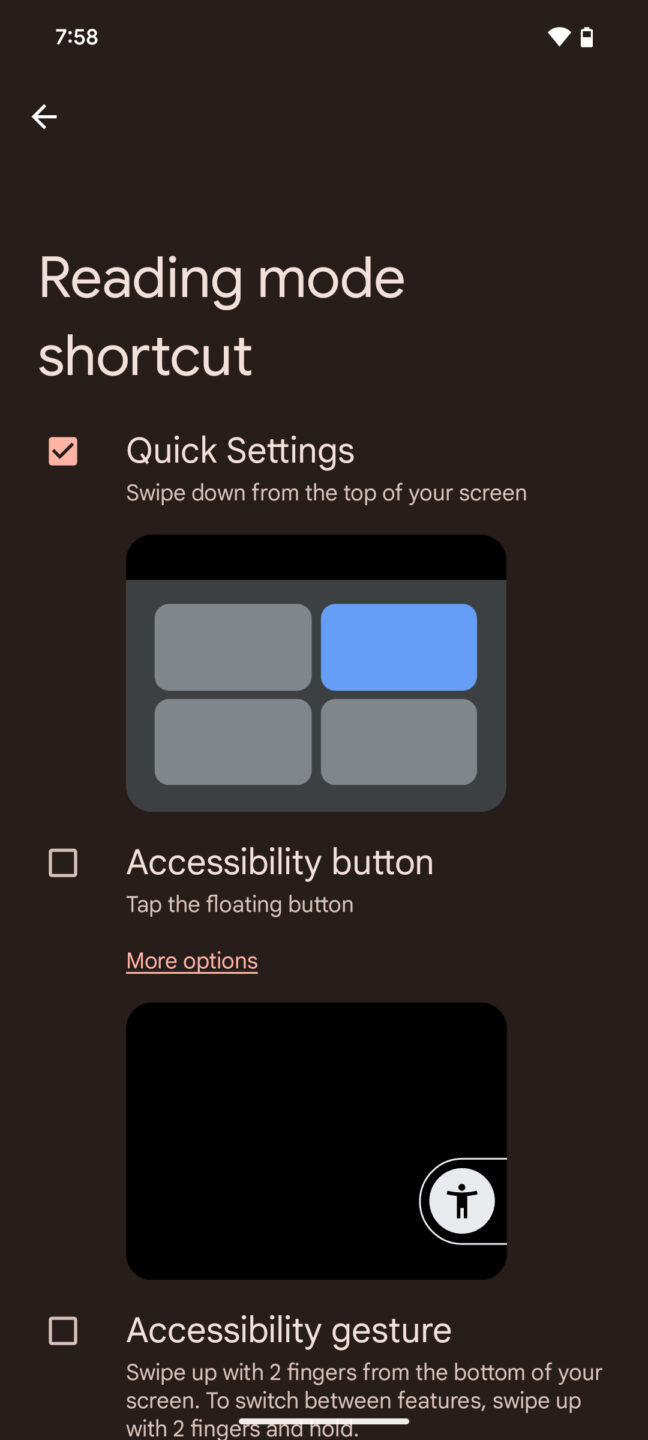Uncheck the Quick Settings shortcut checkbox

(x=63, y=451)
